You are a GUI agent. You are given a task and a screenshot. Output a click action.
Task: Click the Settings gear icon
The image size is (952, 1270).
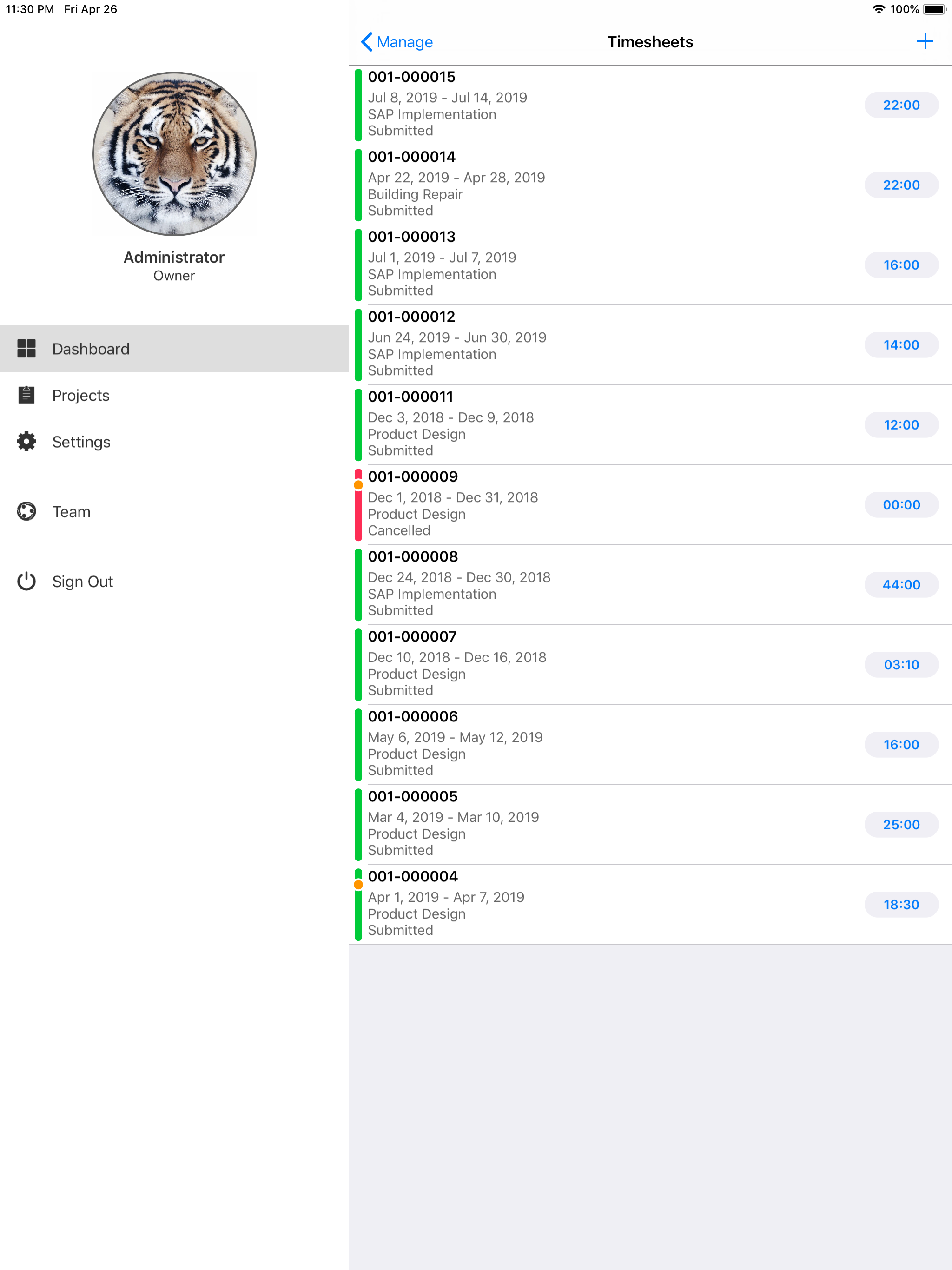click(26, 442)
